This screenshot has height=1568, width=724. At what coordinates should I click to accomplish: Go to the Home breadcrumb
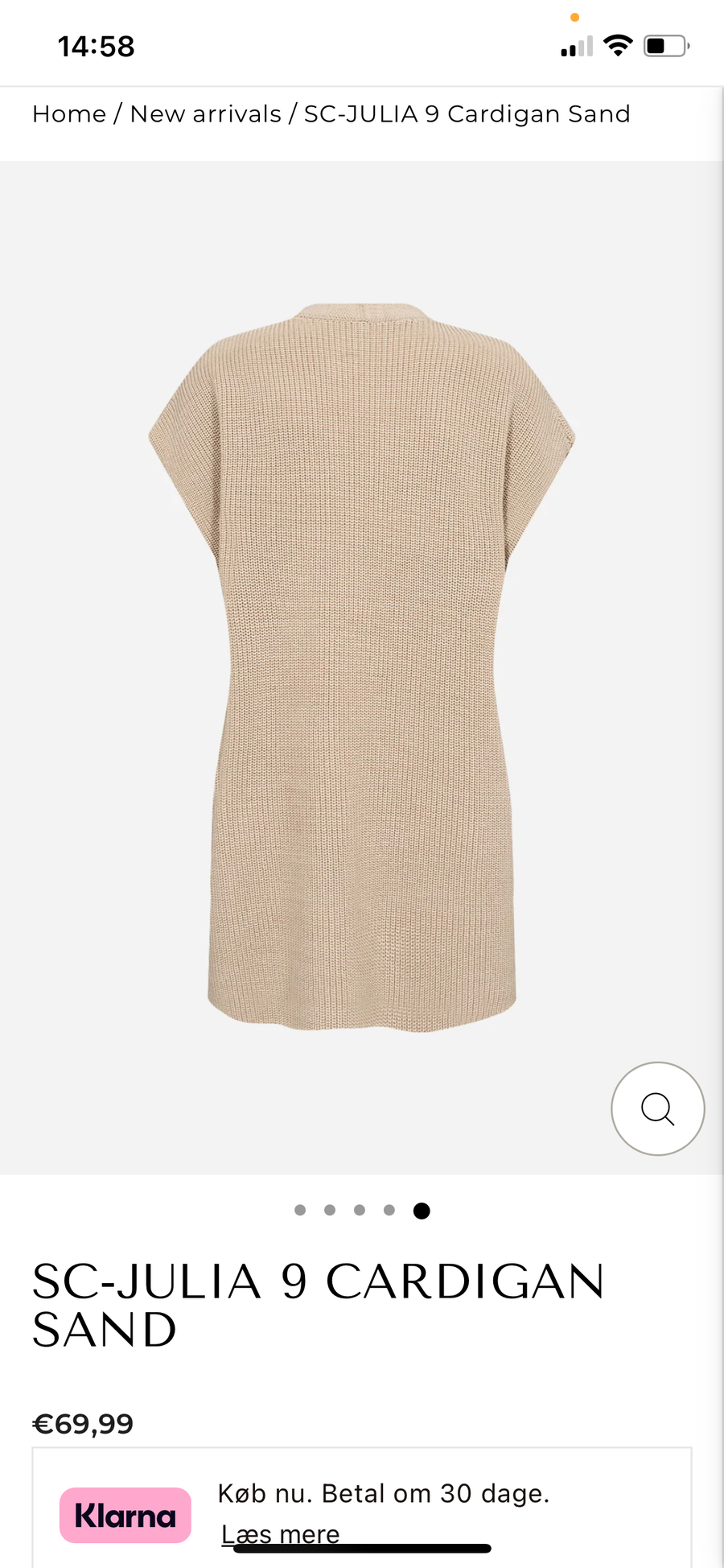coord(69,114)
